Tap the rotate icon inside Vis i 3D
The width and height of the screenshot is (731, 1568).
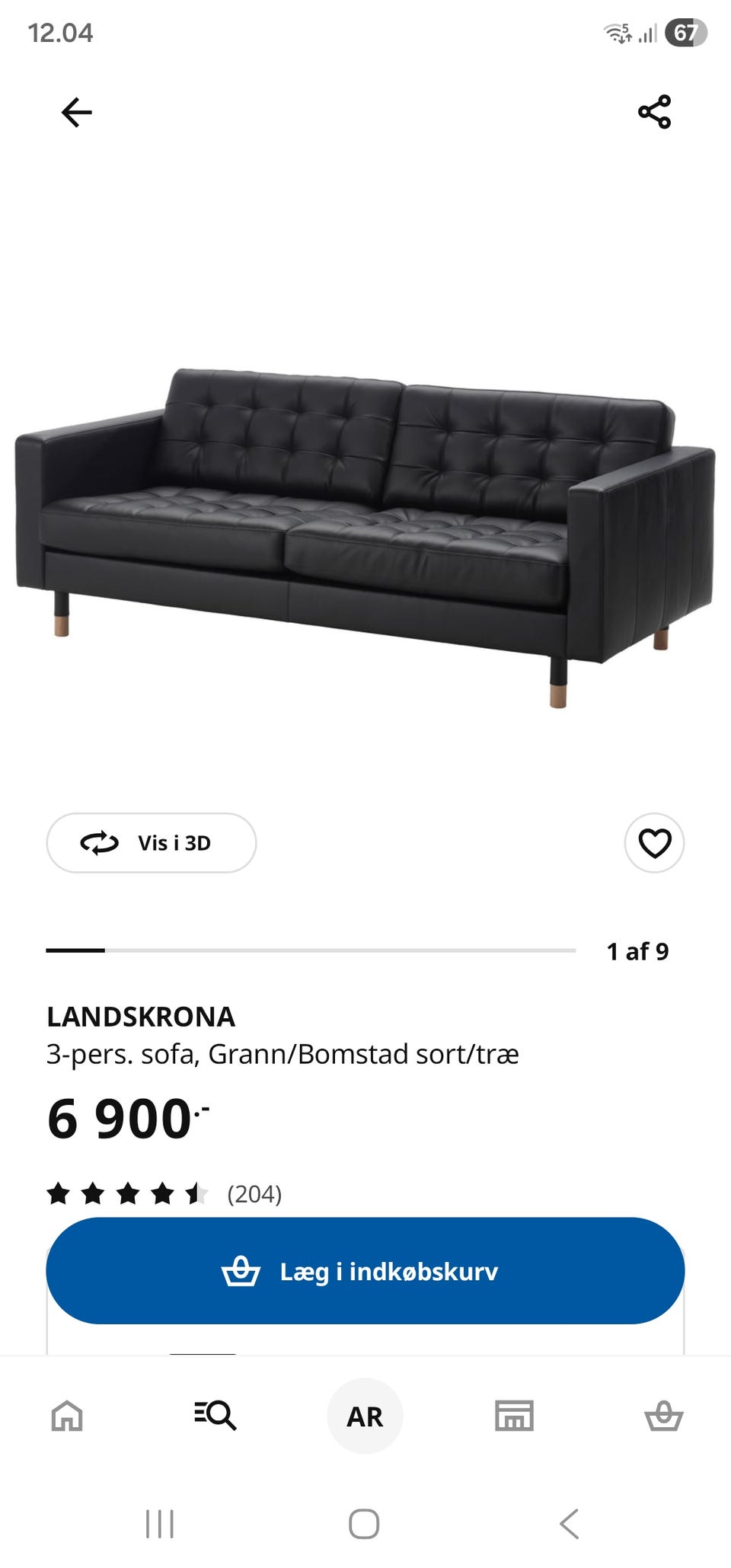[x=100, y=843]
